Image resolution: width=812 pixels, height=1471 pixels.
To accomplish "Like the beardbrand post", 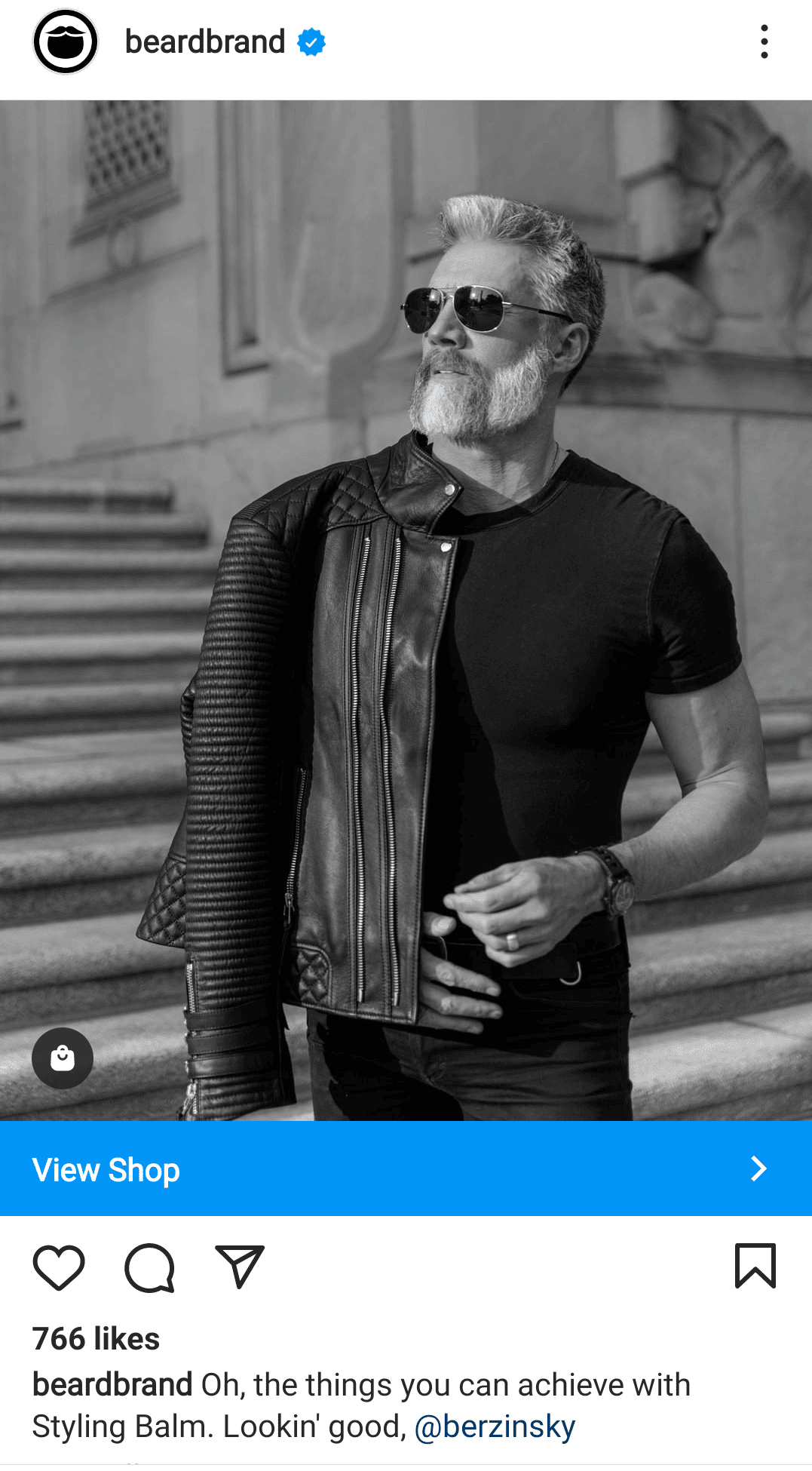I will coord(59,1267).
